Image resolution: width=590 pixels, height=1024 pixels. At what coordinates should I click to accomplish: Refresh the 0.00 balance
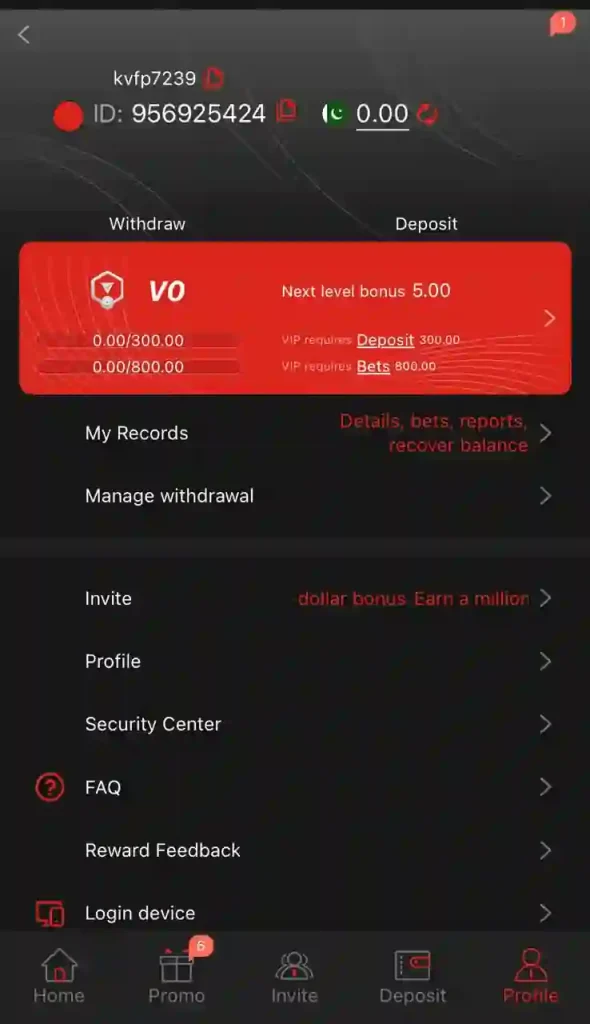point(427,114)
